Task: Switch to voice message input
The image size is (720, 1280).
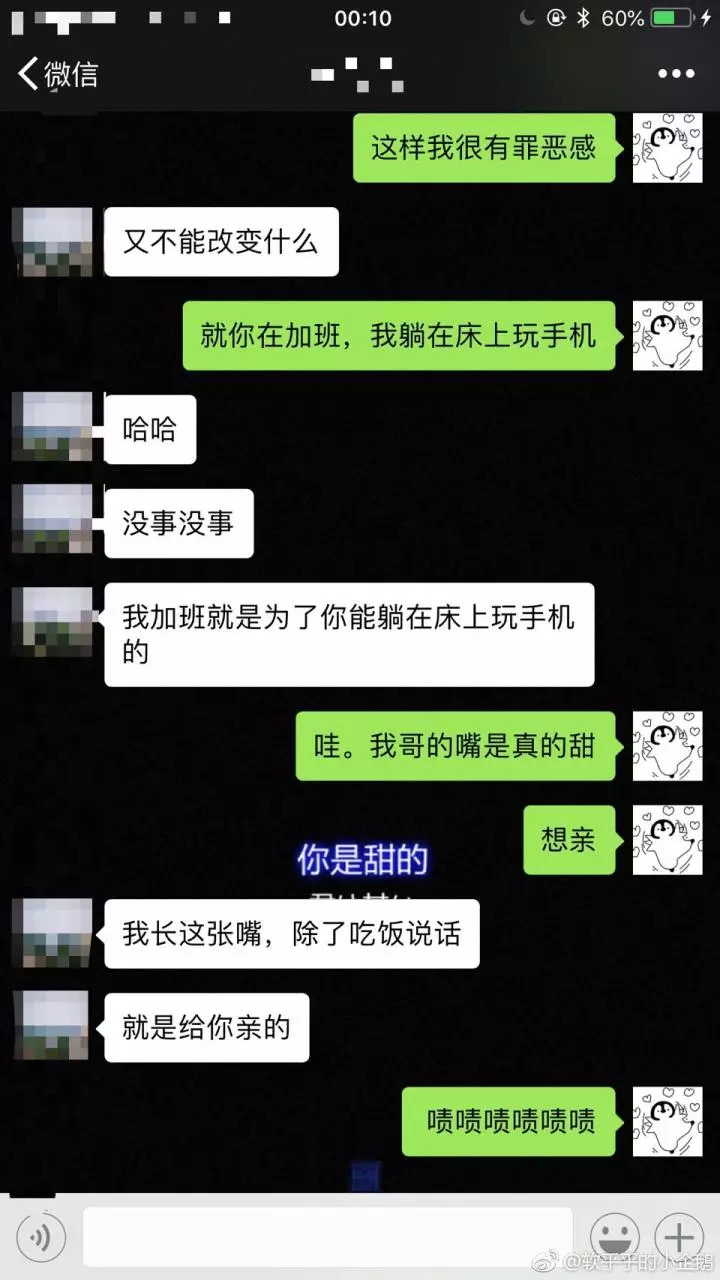Action: (41, 1238)
